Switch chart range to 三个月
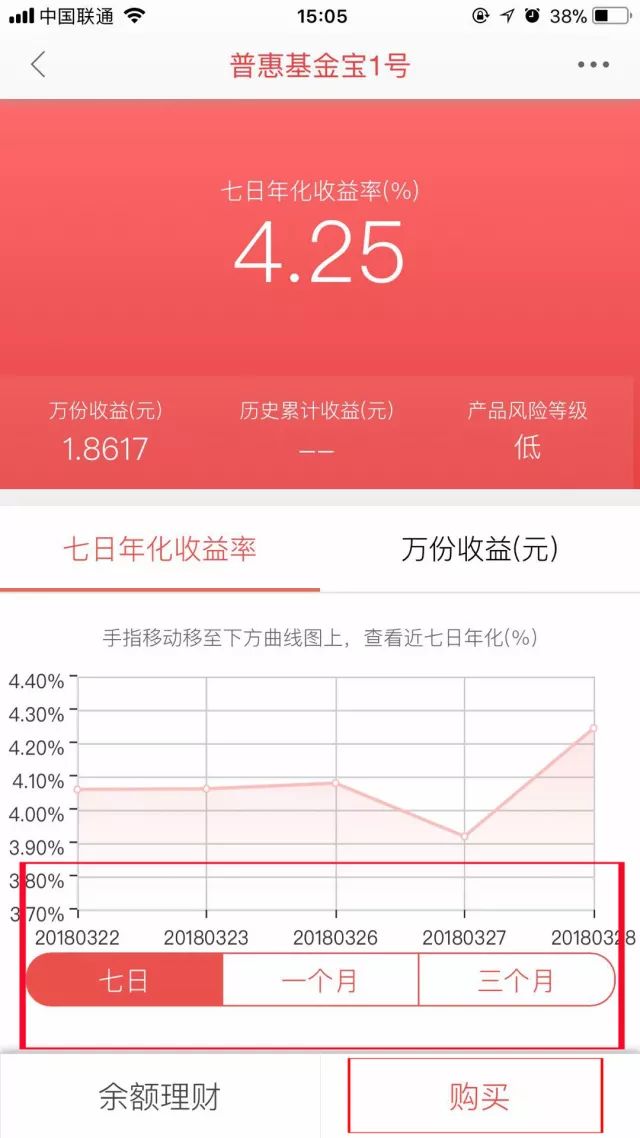640x1138 pixels. (515, 979)
